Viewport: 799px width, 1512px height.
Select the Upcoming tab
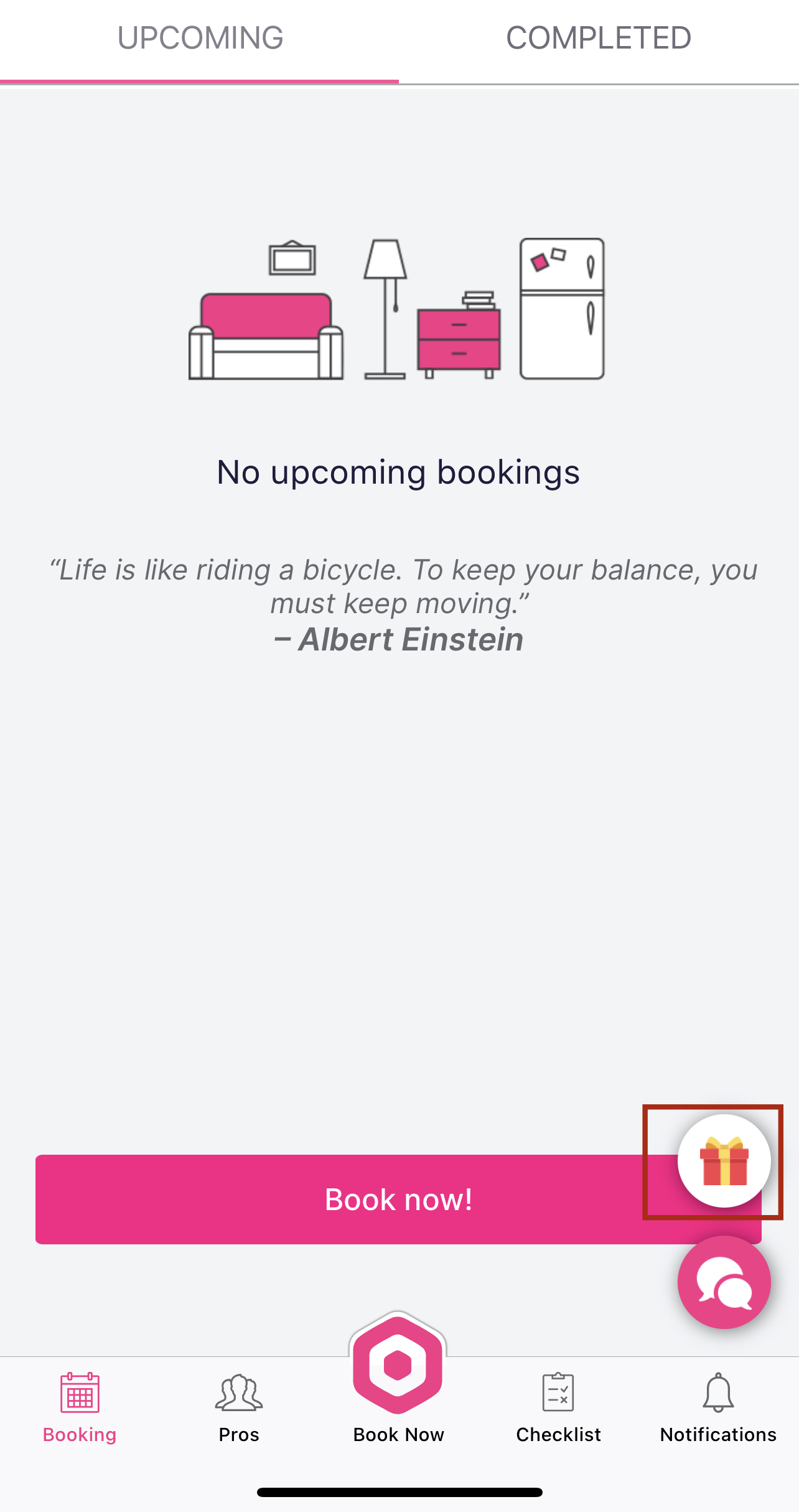tap(200, 39)
